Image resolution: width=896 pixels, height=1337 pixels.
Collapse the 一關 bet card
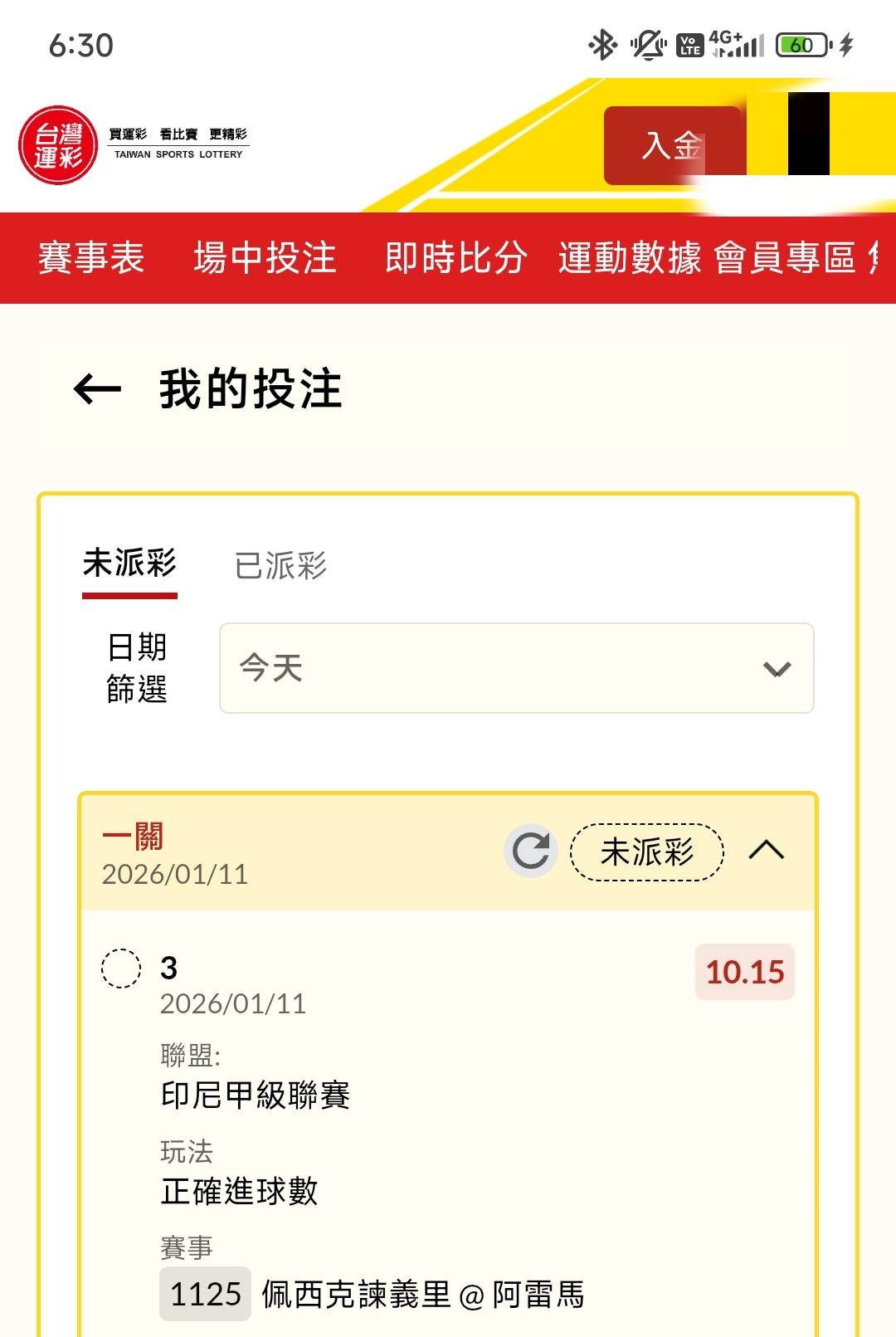coord(766,851)
